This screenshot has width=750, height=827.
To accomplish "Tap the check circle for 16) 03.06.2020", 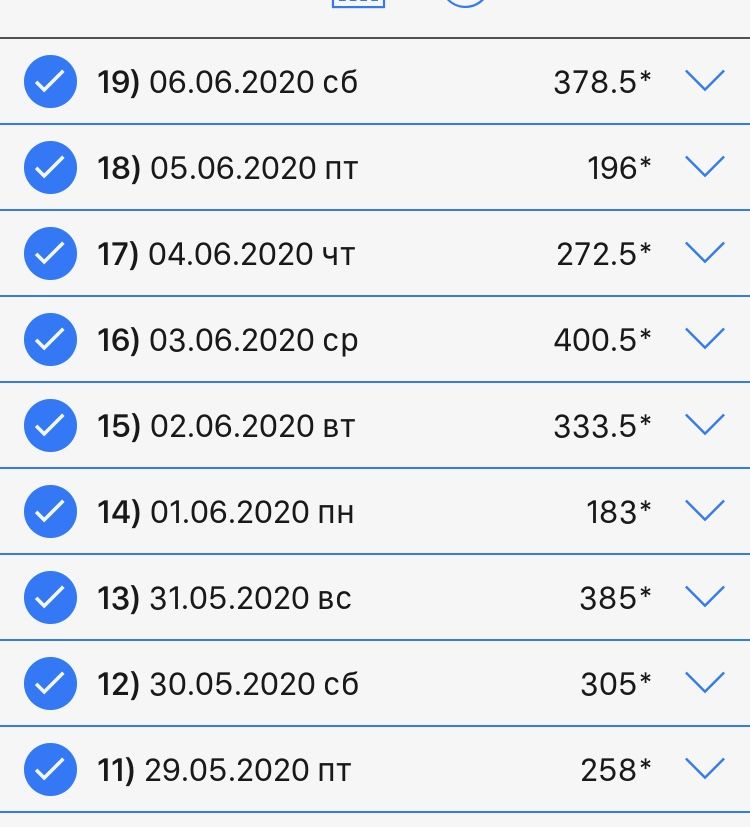I will tap(50, 340).
